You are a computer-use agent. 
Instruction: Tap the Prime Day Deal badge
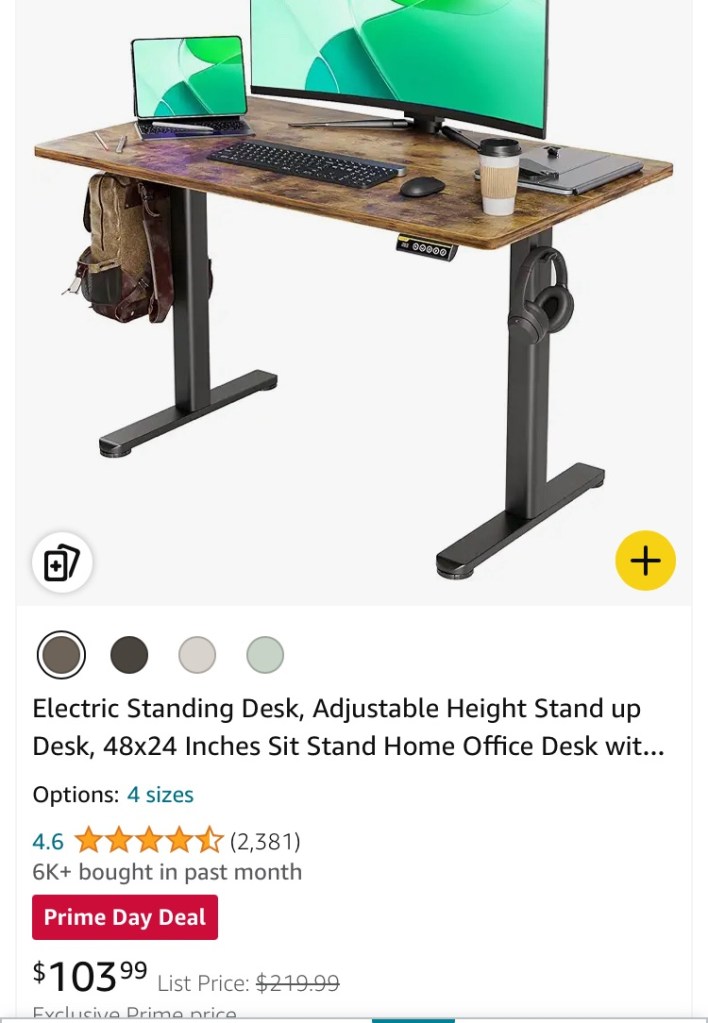125,917
